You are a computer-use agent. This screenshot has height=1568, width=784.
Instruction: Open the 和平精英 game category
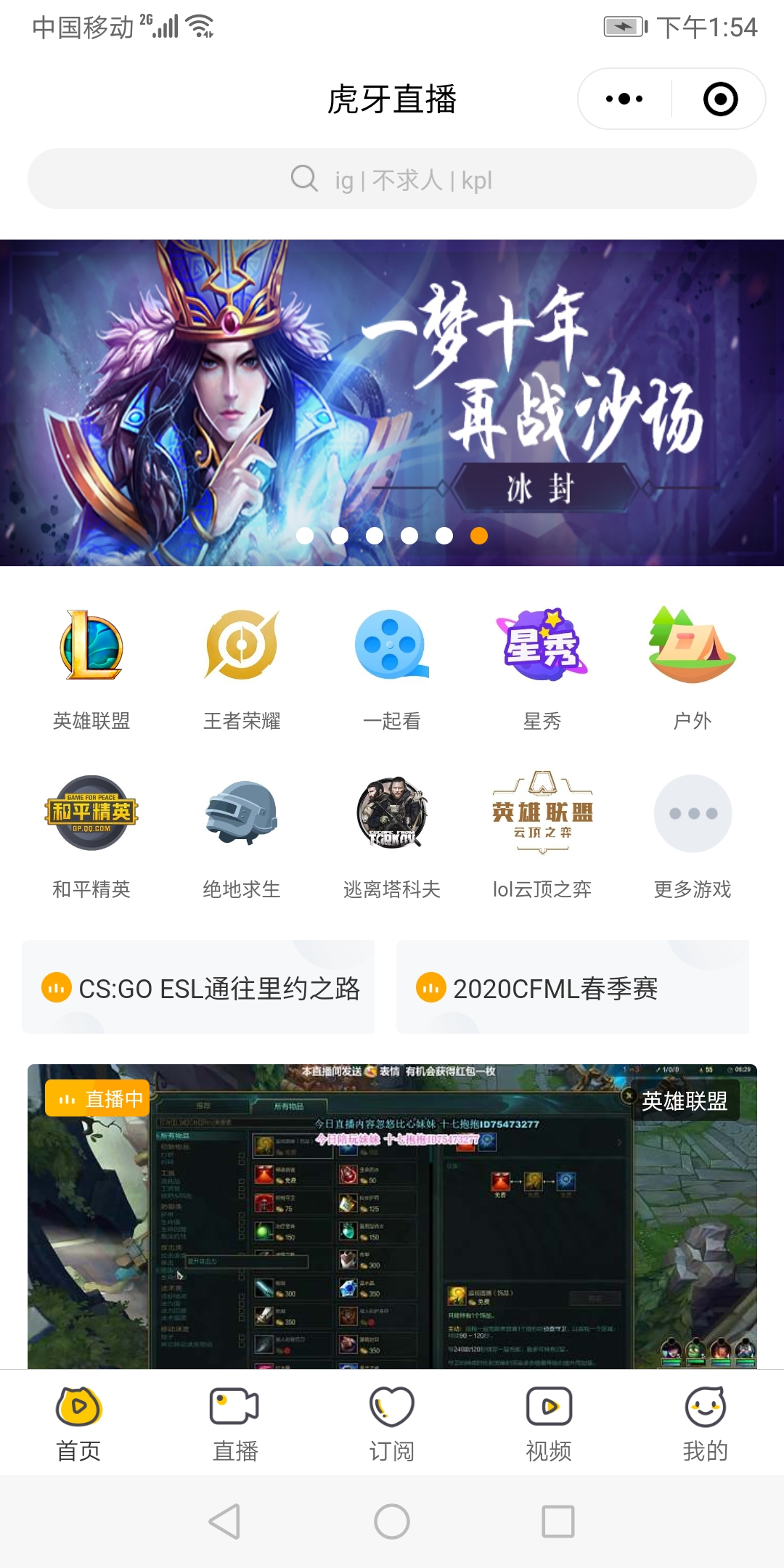pos(91,835)
